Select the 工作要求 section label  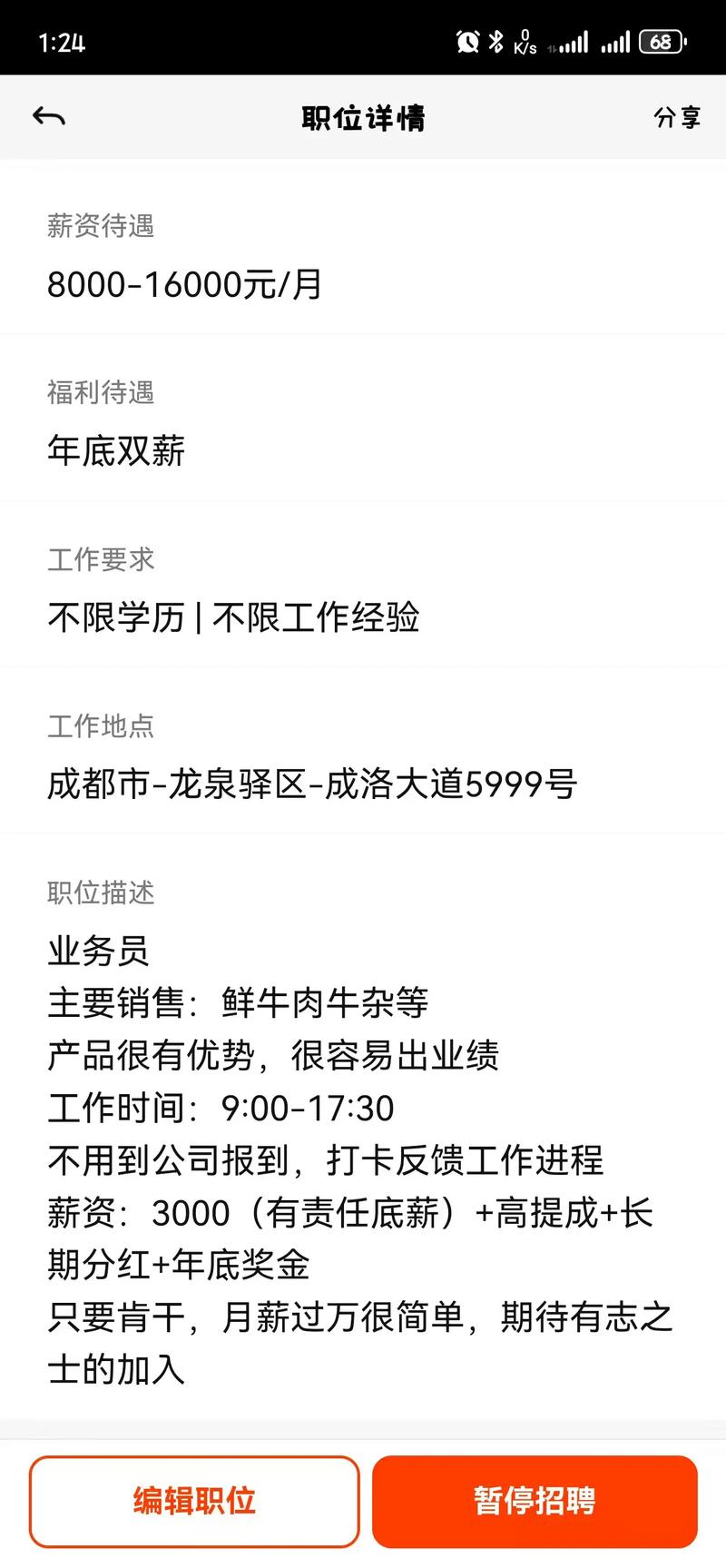coord(101,560)
